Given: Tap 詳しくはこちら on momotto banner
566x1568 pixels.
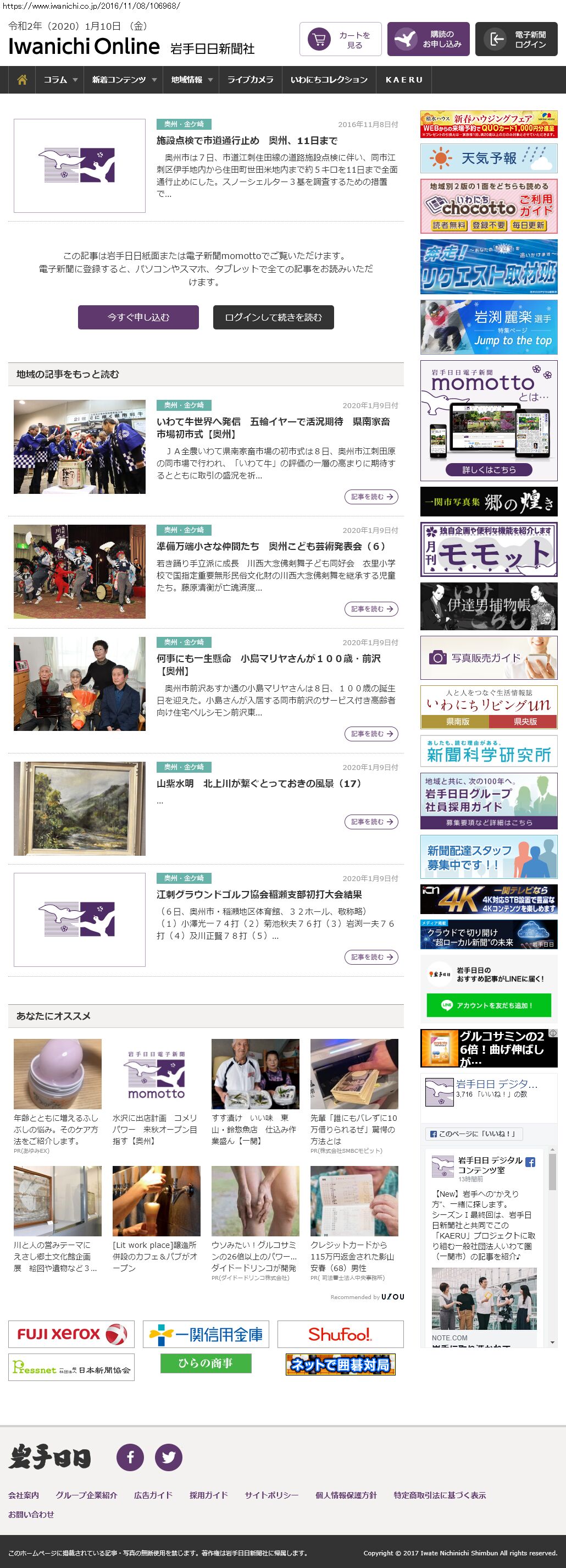Looking at the screenshot, I should pyautogui.click(x=488, y=470).
